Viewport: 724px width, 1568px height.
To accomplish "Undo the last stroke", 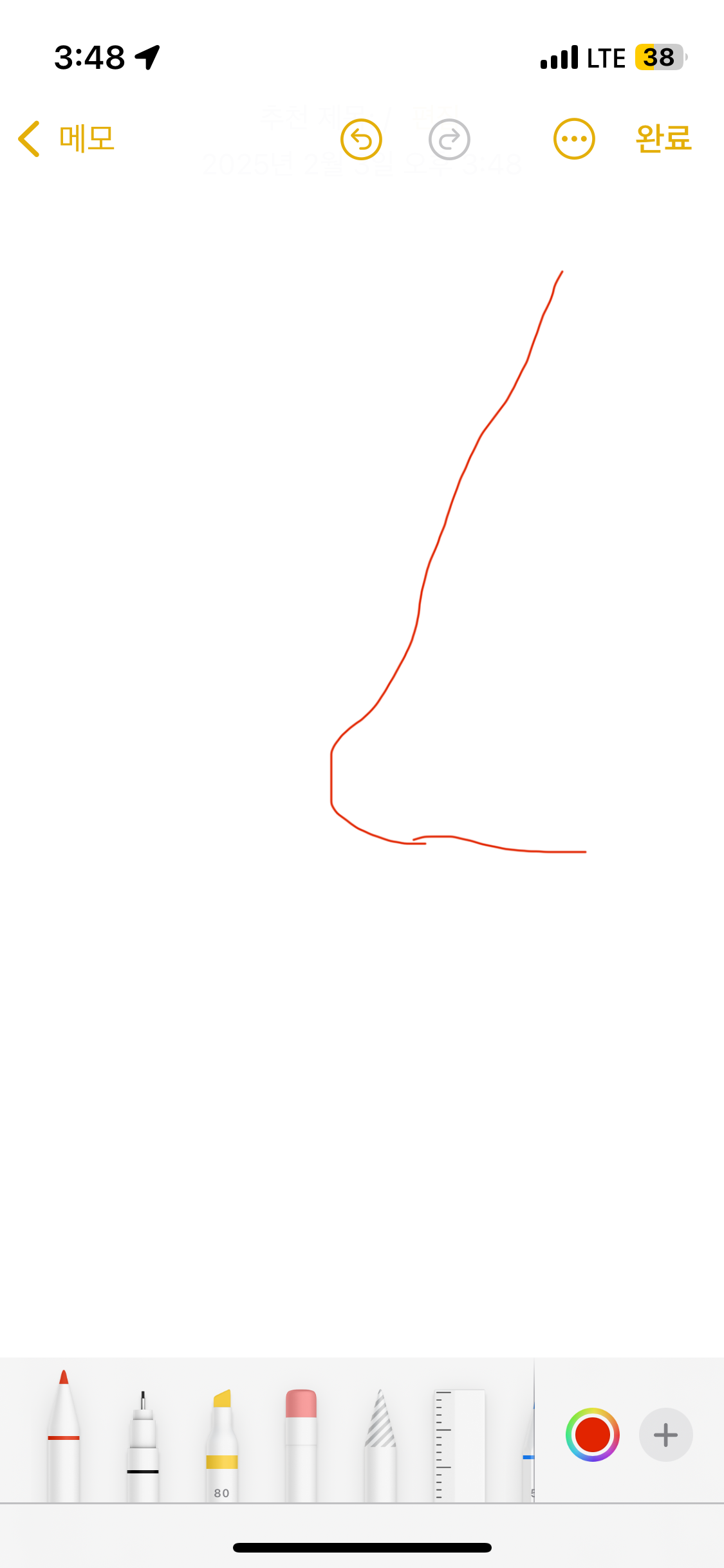I will coord(361,139).
